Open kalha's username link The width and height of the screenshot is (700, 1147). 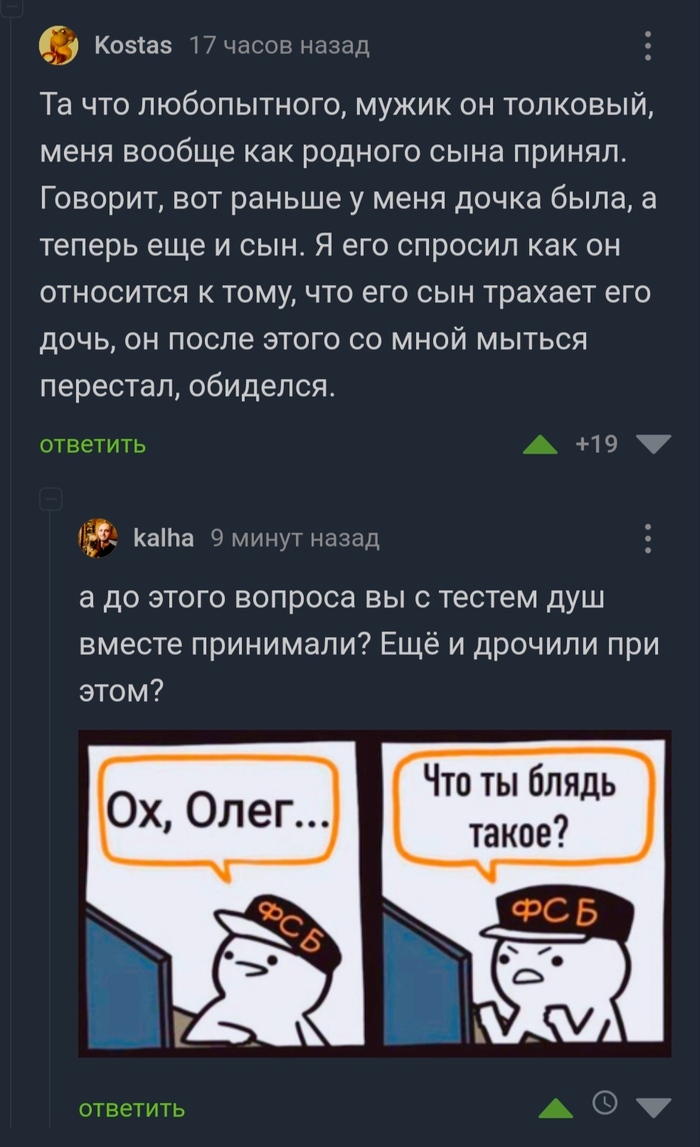pos(163,538)
